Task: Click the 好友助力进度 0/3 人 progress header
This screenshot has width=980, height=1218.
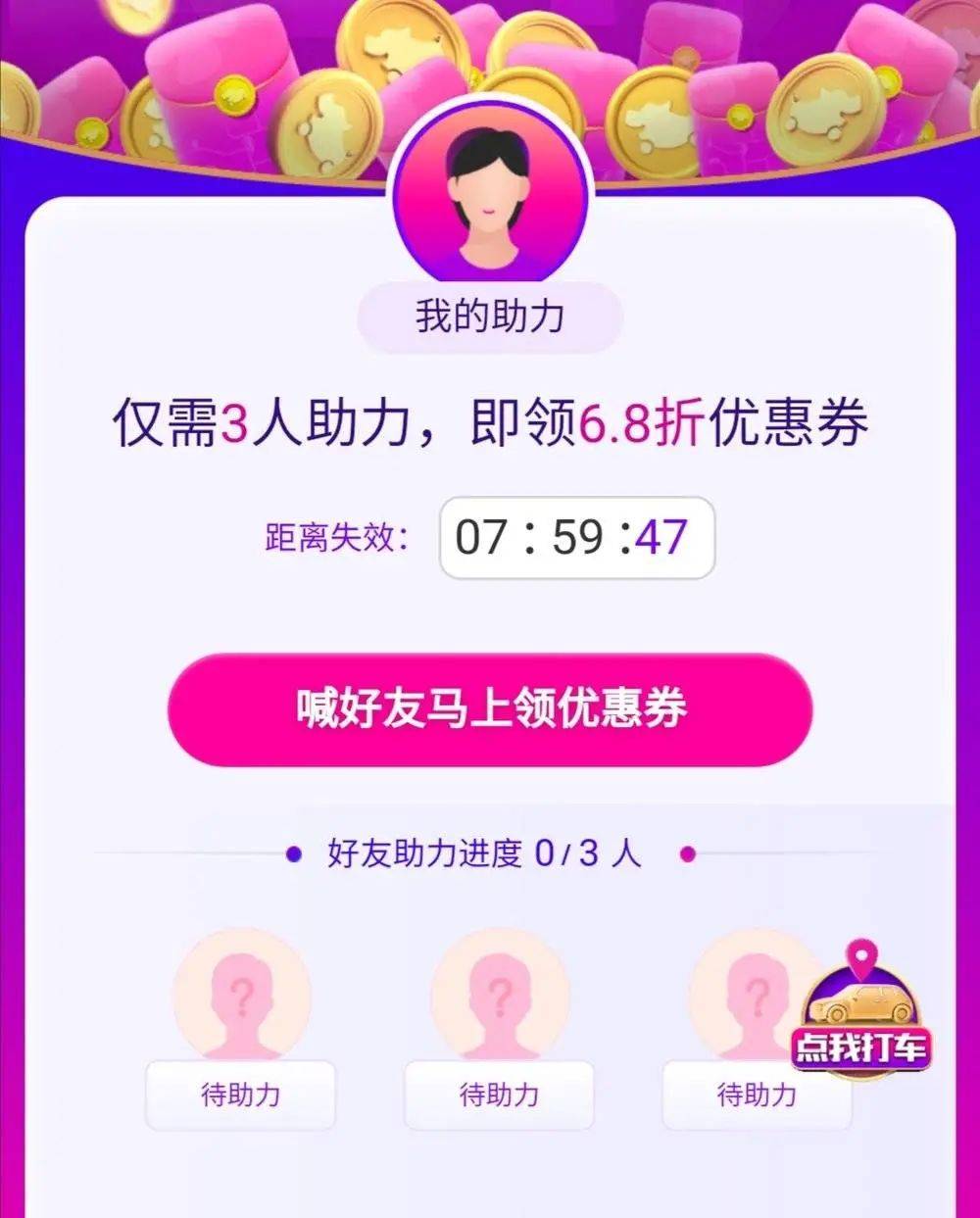Action: click(490, 852)
